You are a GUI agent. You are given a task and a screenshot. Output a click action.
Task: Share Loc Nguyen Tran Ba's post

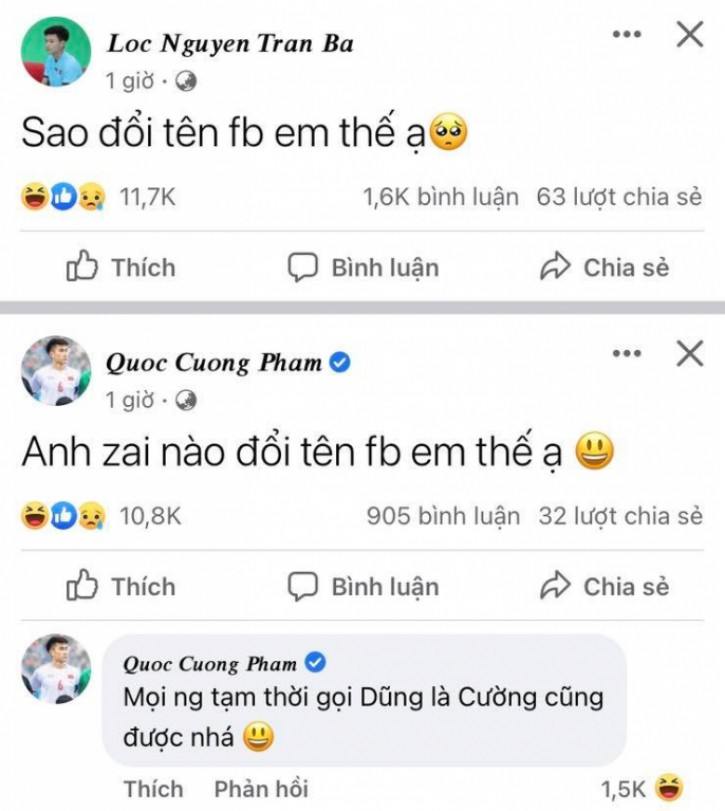point(604,268)
